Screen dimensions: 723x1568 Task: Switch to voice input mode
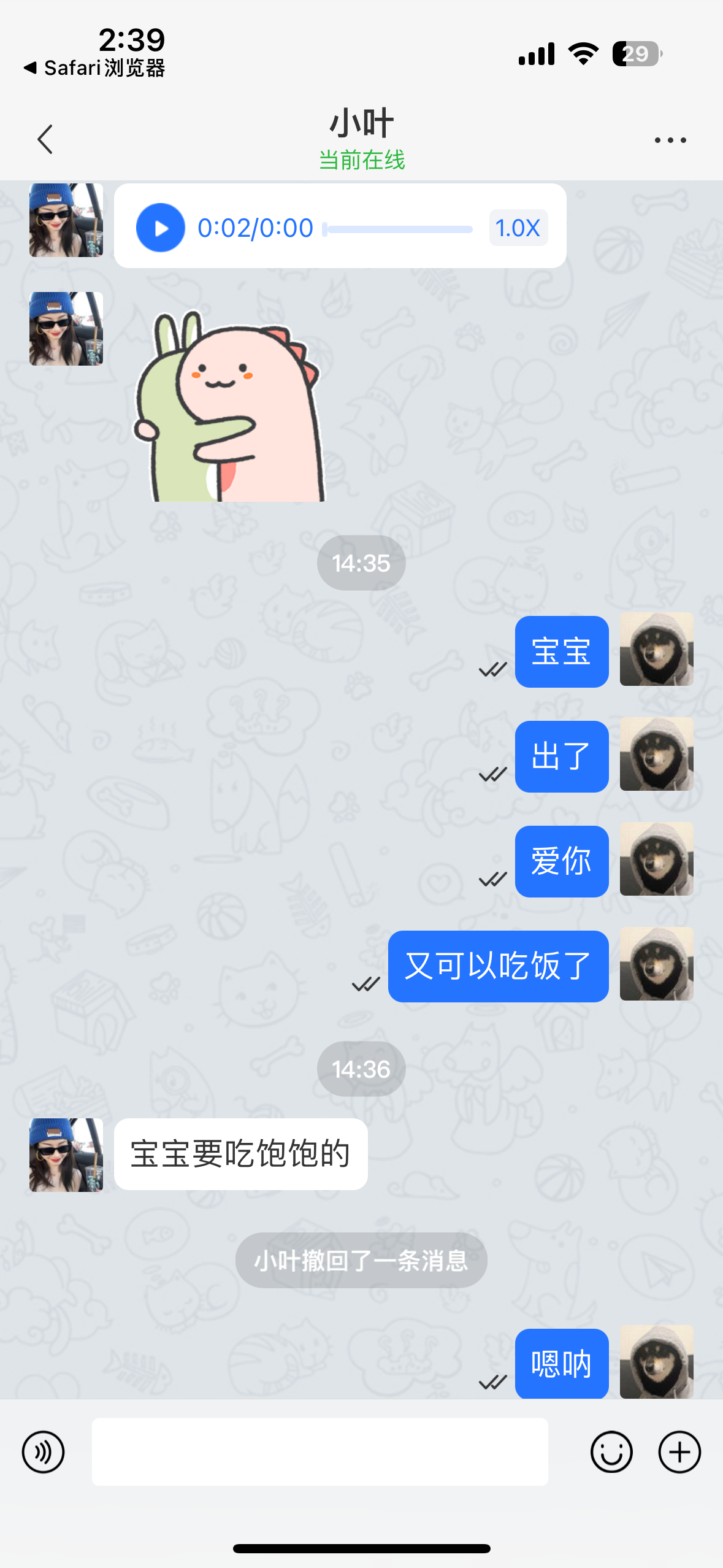(x=44, y=1452)
